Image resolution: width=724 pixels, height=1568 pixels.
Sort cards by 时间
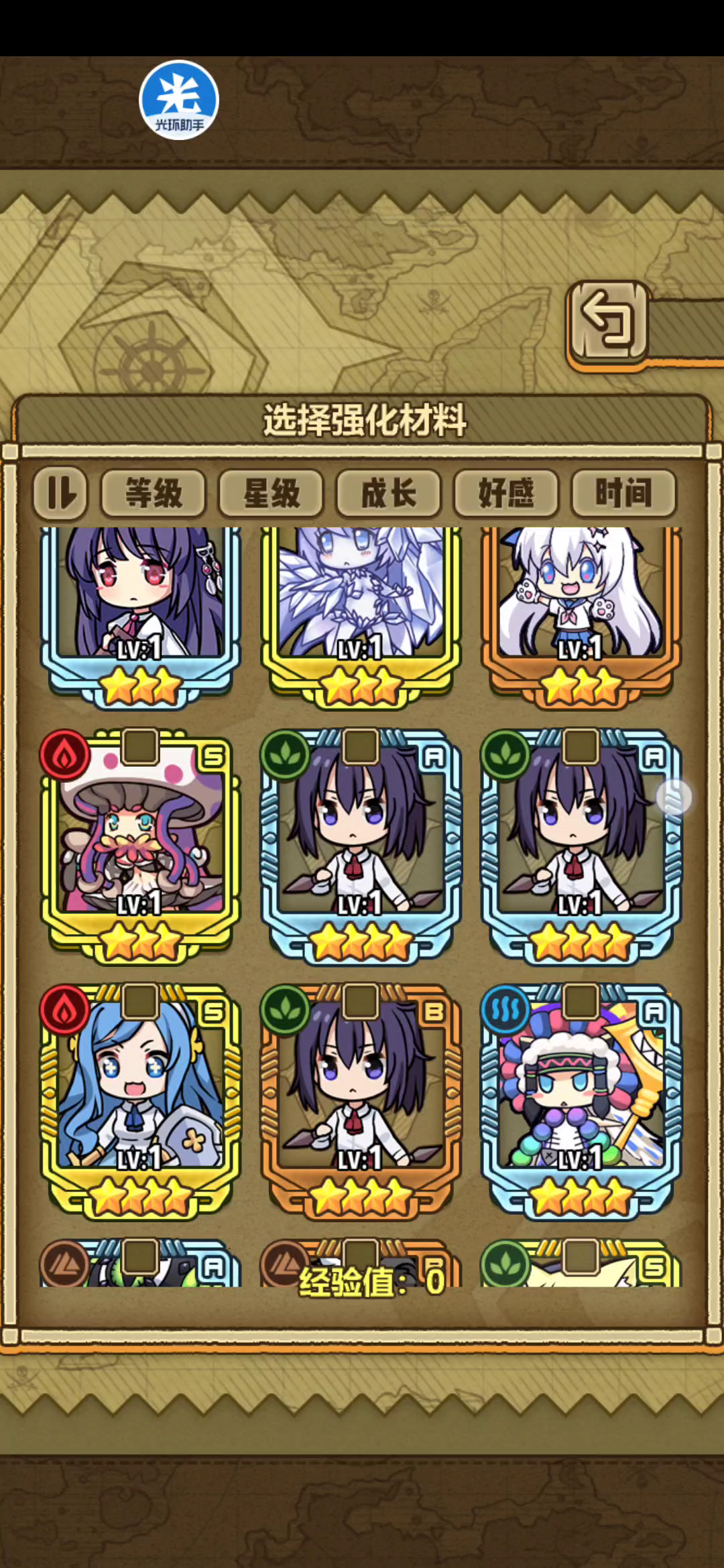(623, 494)
